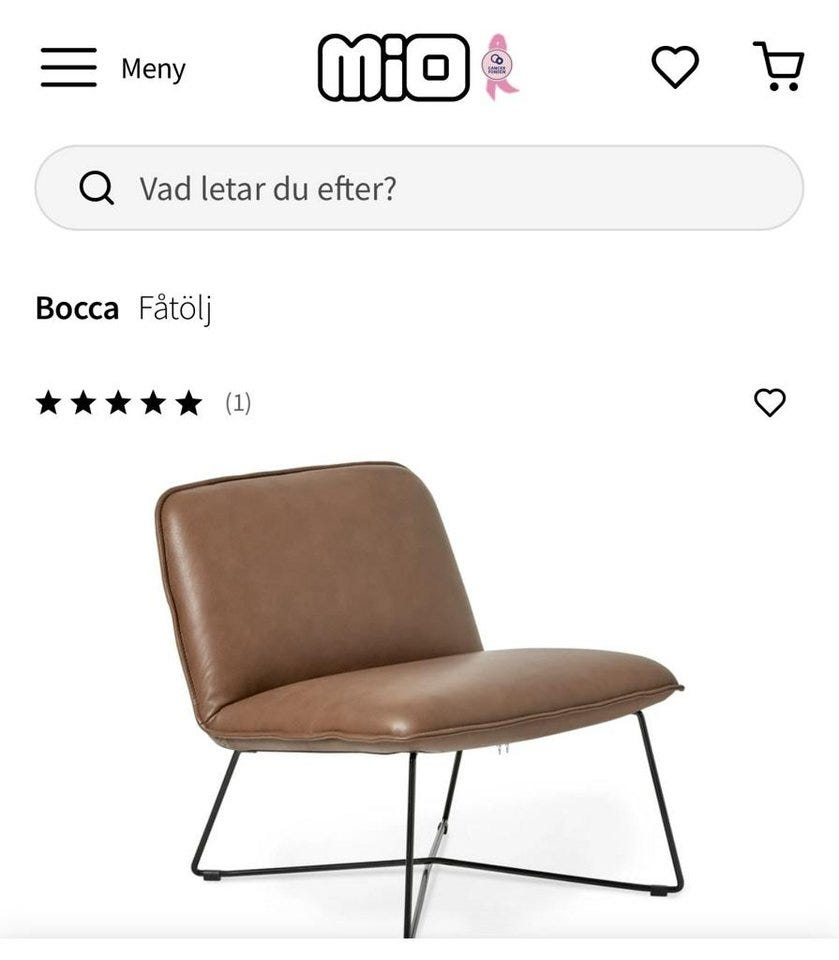839x960 pixels.
Task: Open the shopping cart
Action: coord(778,67)
